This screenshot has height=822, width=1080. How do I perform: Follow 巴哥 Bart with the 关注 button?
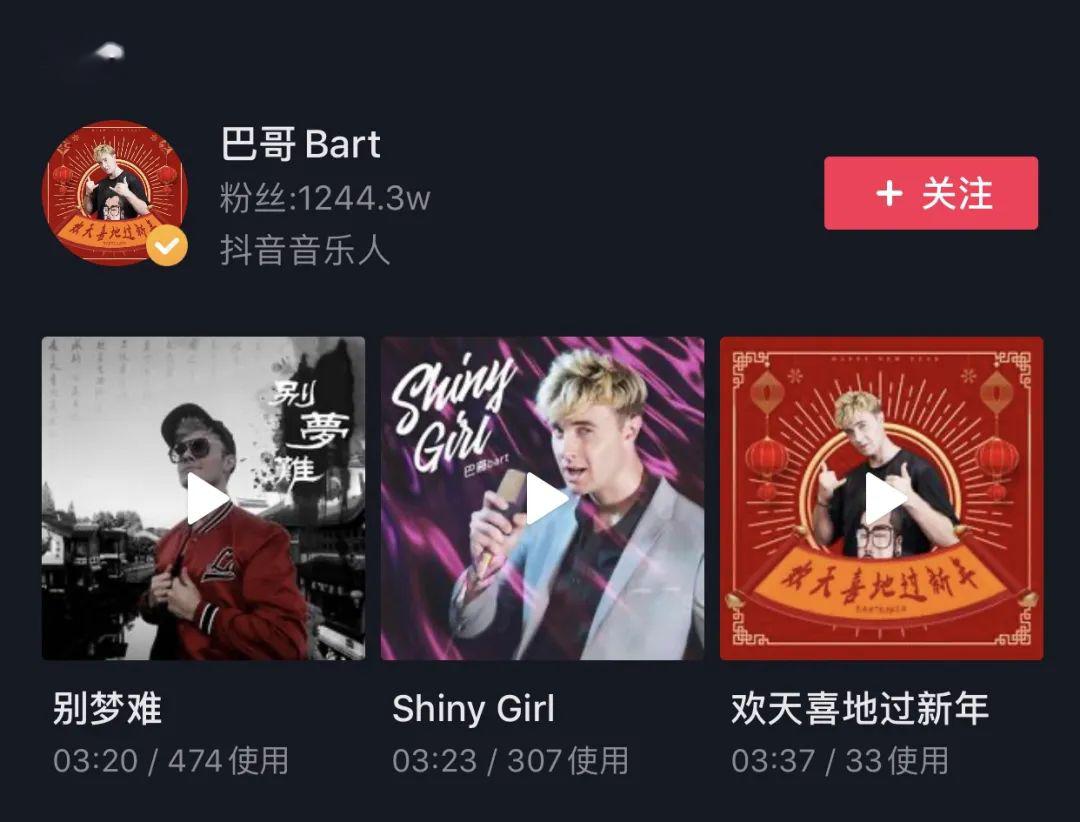pyautogui.click(x=930, y=193)
